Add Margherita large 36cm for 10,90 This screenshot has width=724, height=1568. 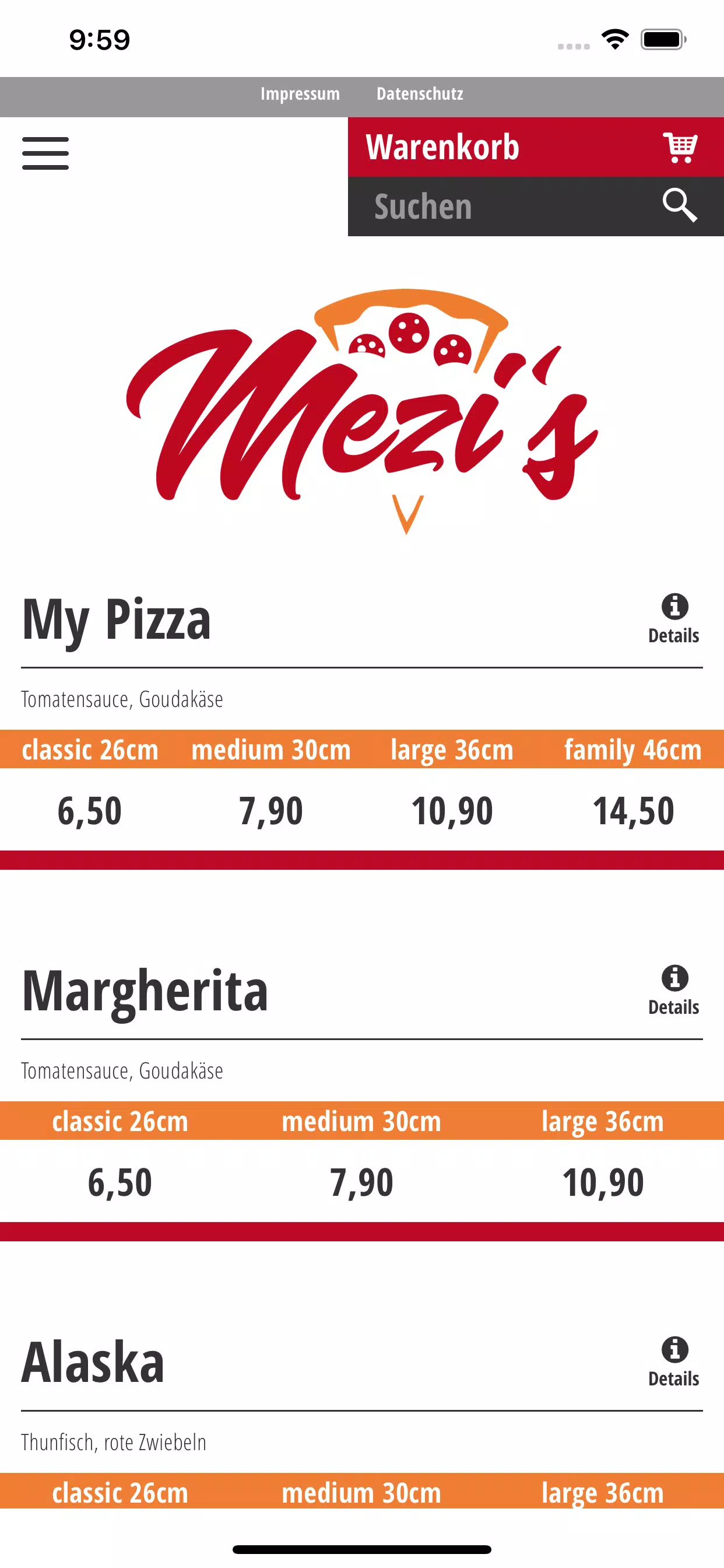pos(602,1182)
